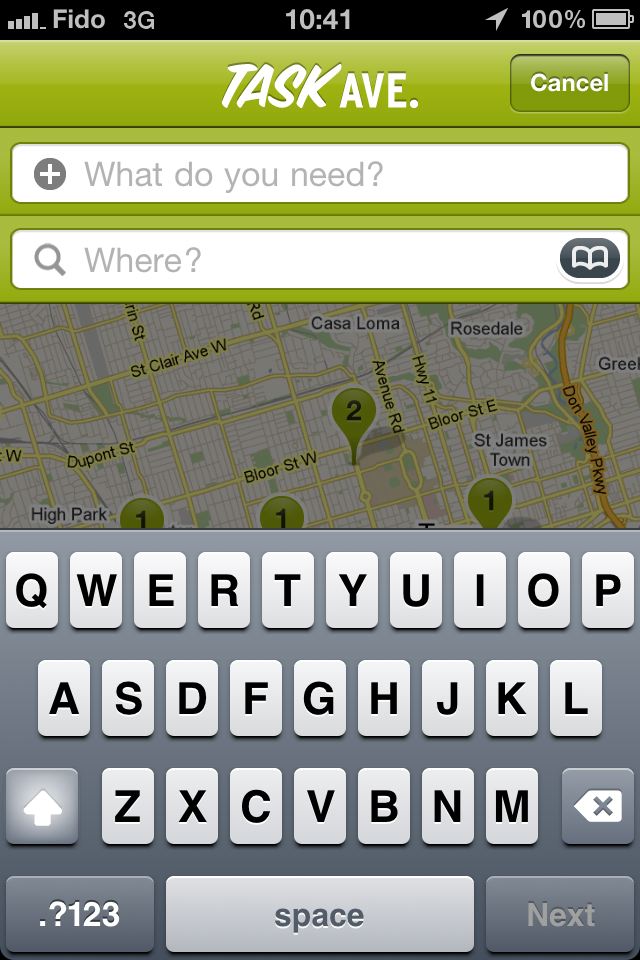Switch keyboard to .?123 numbers
640x960 pixels.
[x=80, y=914]
